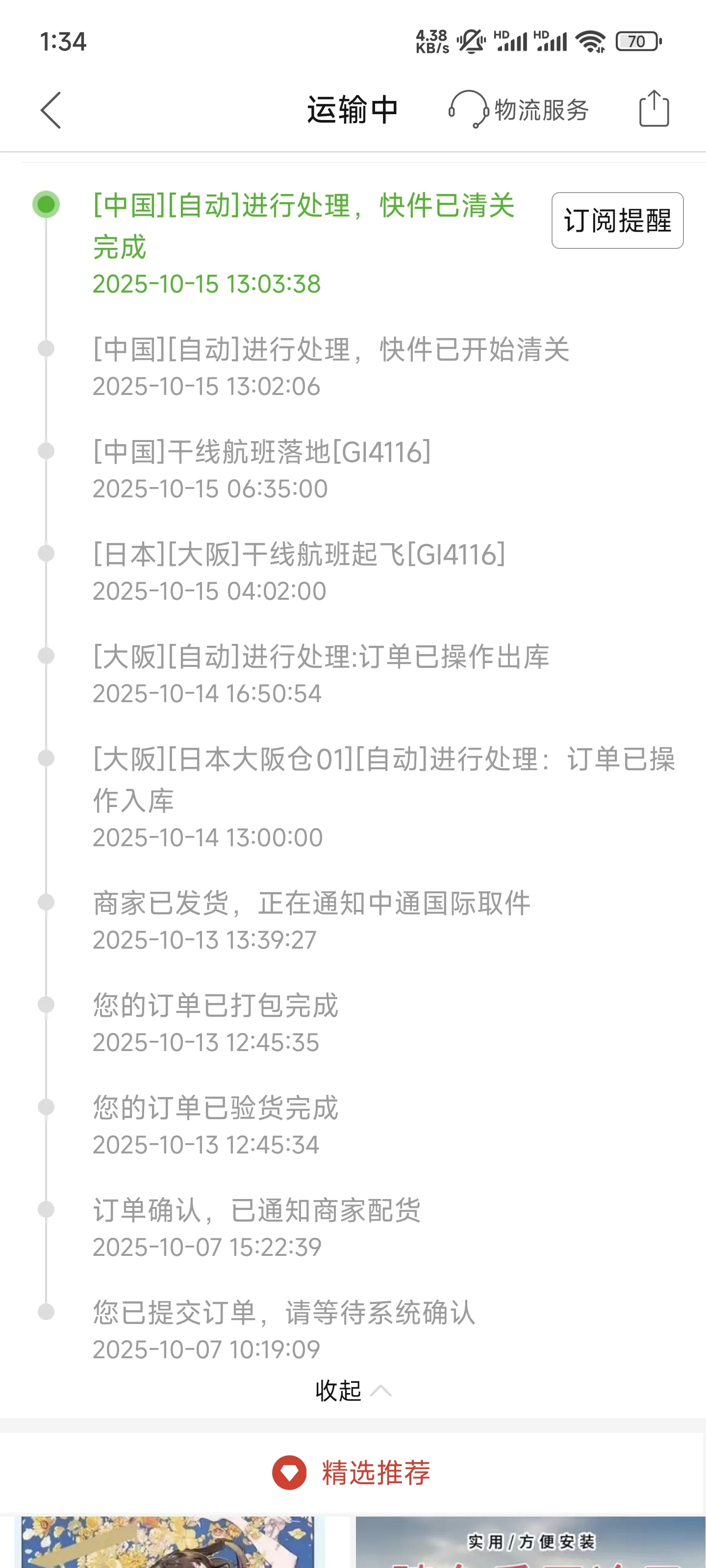This screenshot has height=1568, width=706.
Task: Collapse the tracking timeline with 收起
Action: point(352,1391)
